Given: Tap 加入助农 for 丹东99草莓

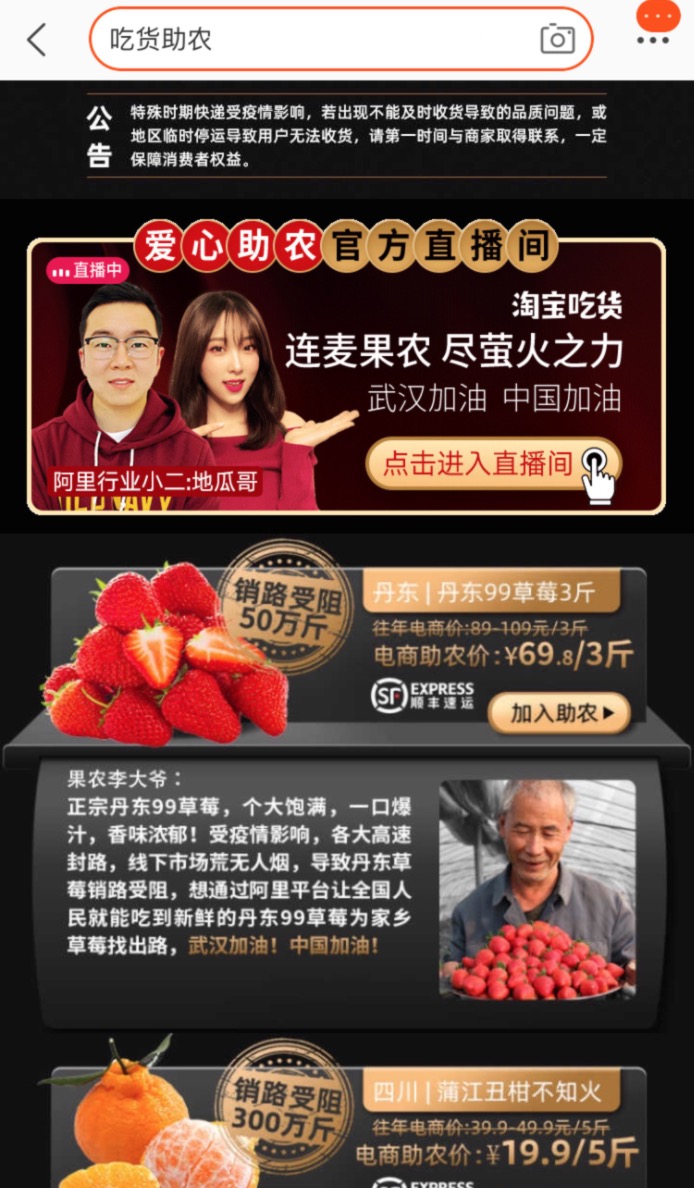Looking at the screenshot, I should click(x=558, y=713).
